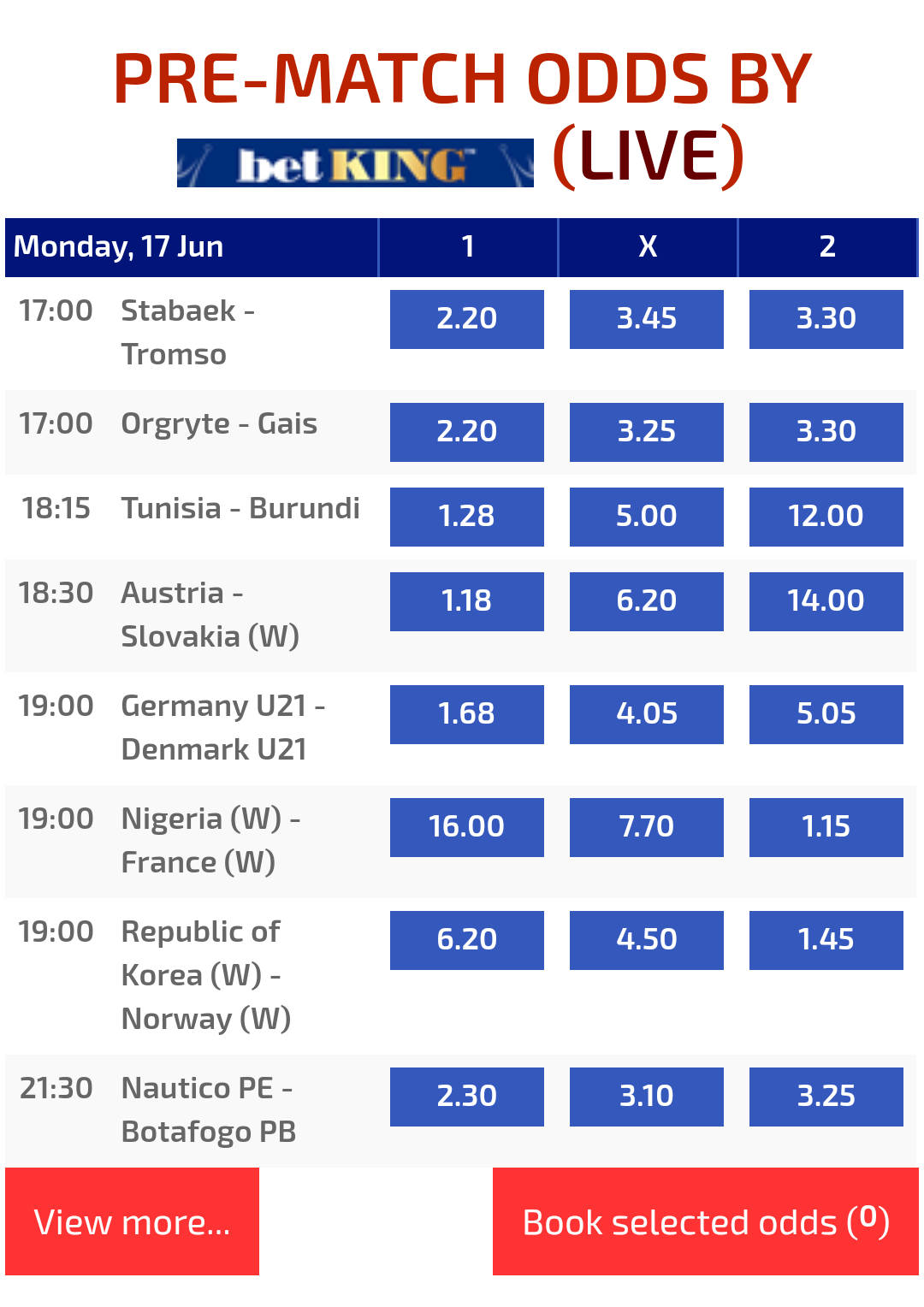Pick draw odds 3.25 for Orgryte - Gais
Screen dimensions: 924x1307
click(646, 432)
